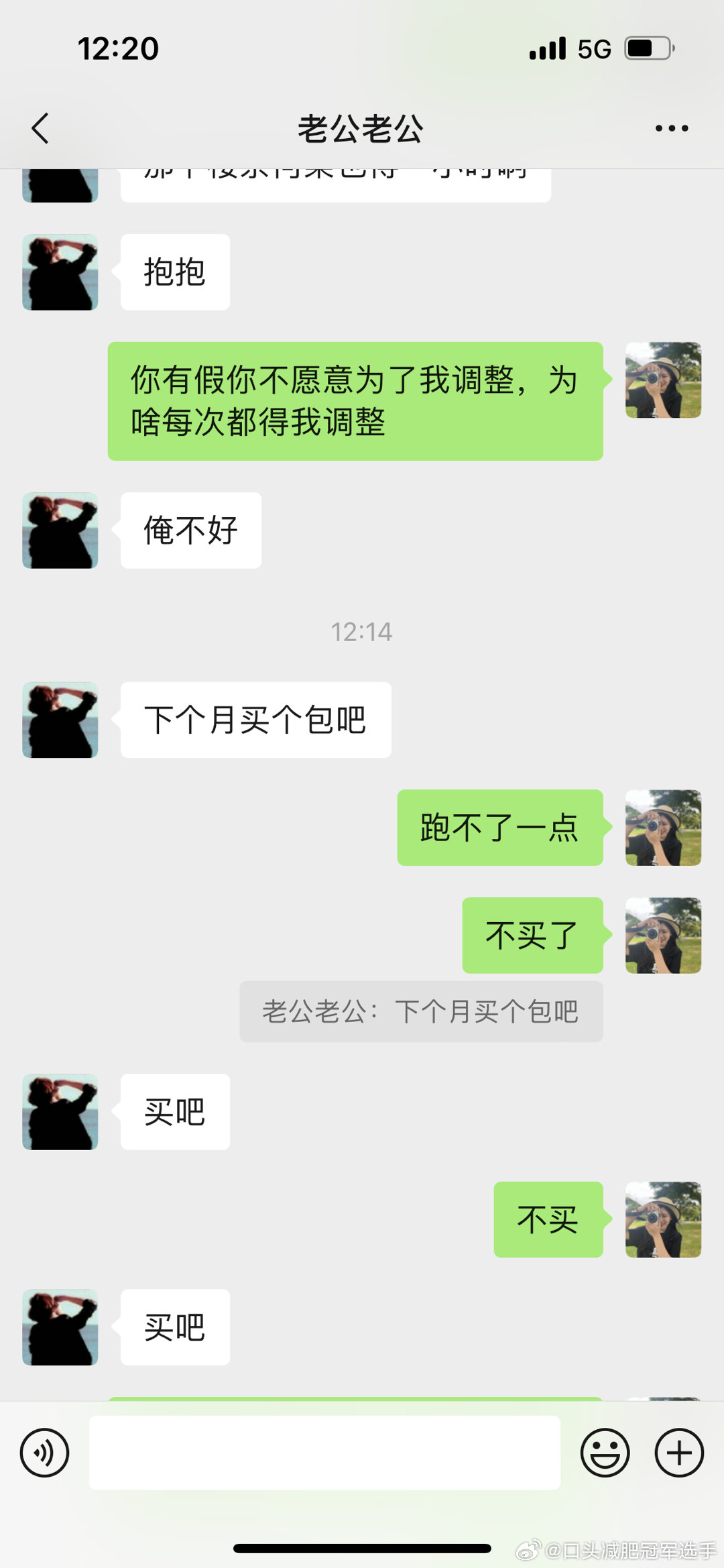Tap the quoted reply 下个月买个包吧

(421, 1011)
